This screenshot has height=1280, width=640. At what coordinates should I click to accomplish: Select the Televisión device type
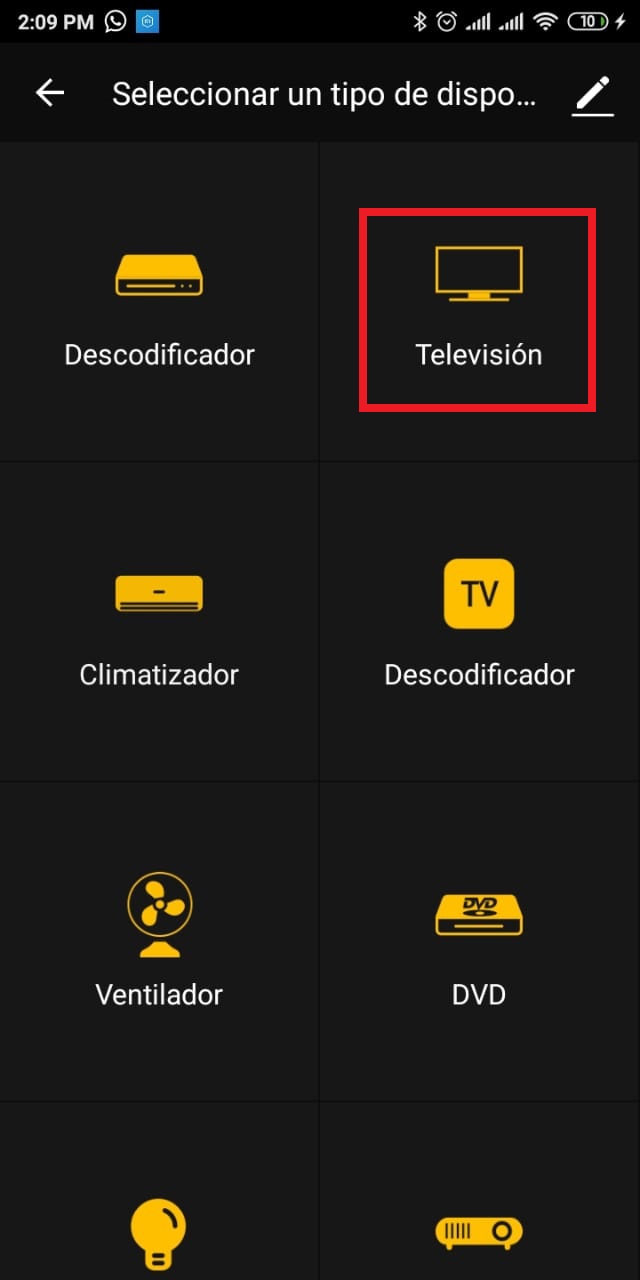(x=479, y=305)
